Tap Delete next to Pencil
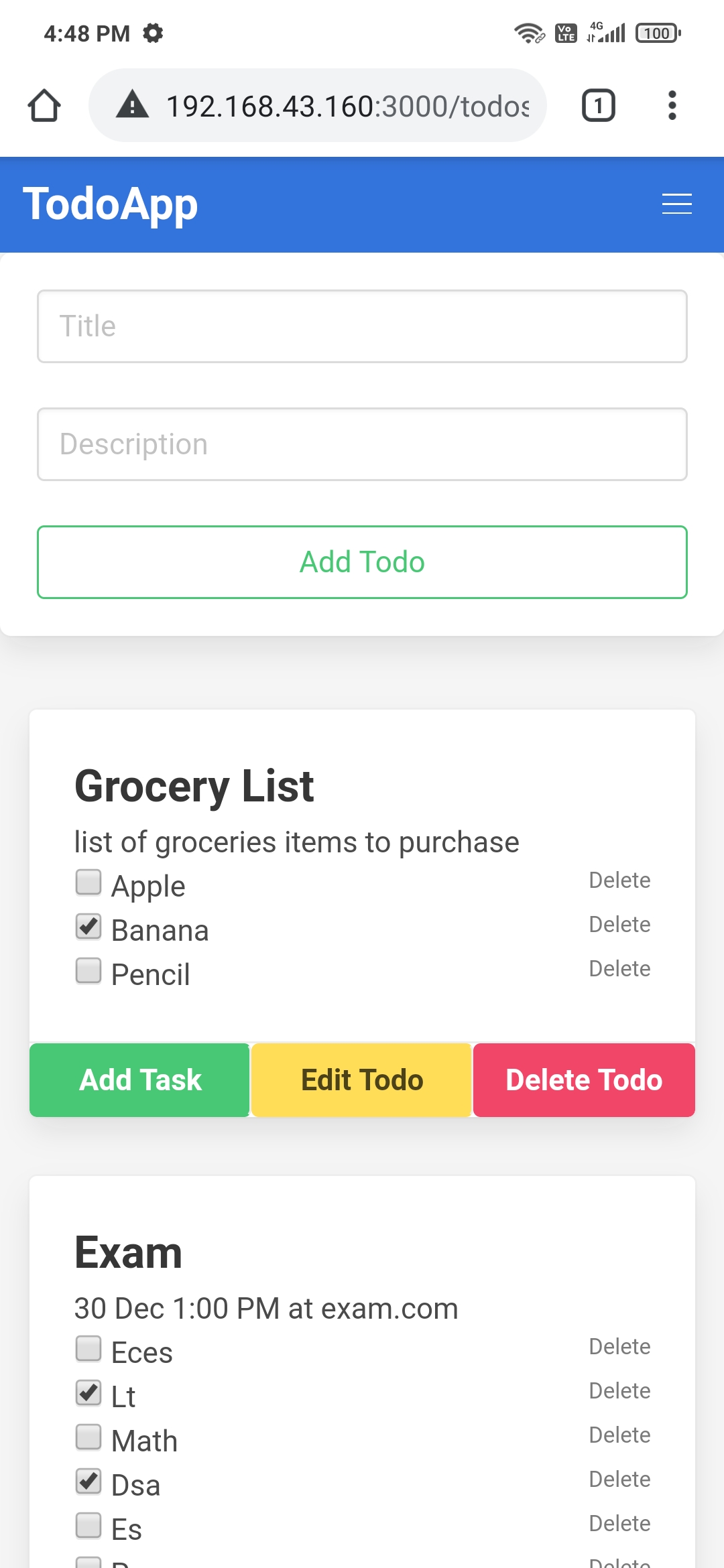Screen dimensions: 724x1568 click(619, 968)
